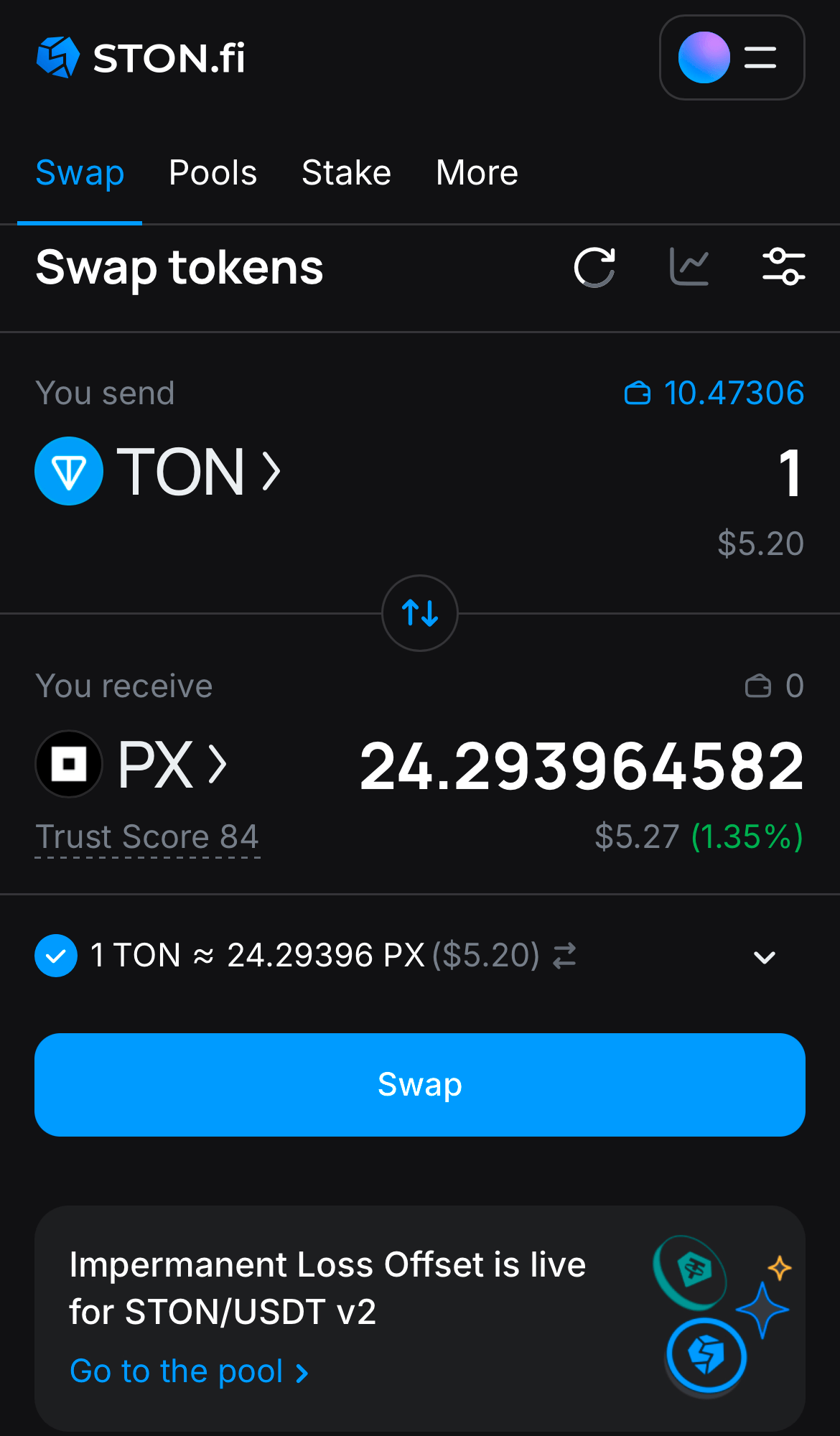Reverse the swap direction with arrows button
This screenshot has height=1436, width=840.
coord(420,613)
